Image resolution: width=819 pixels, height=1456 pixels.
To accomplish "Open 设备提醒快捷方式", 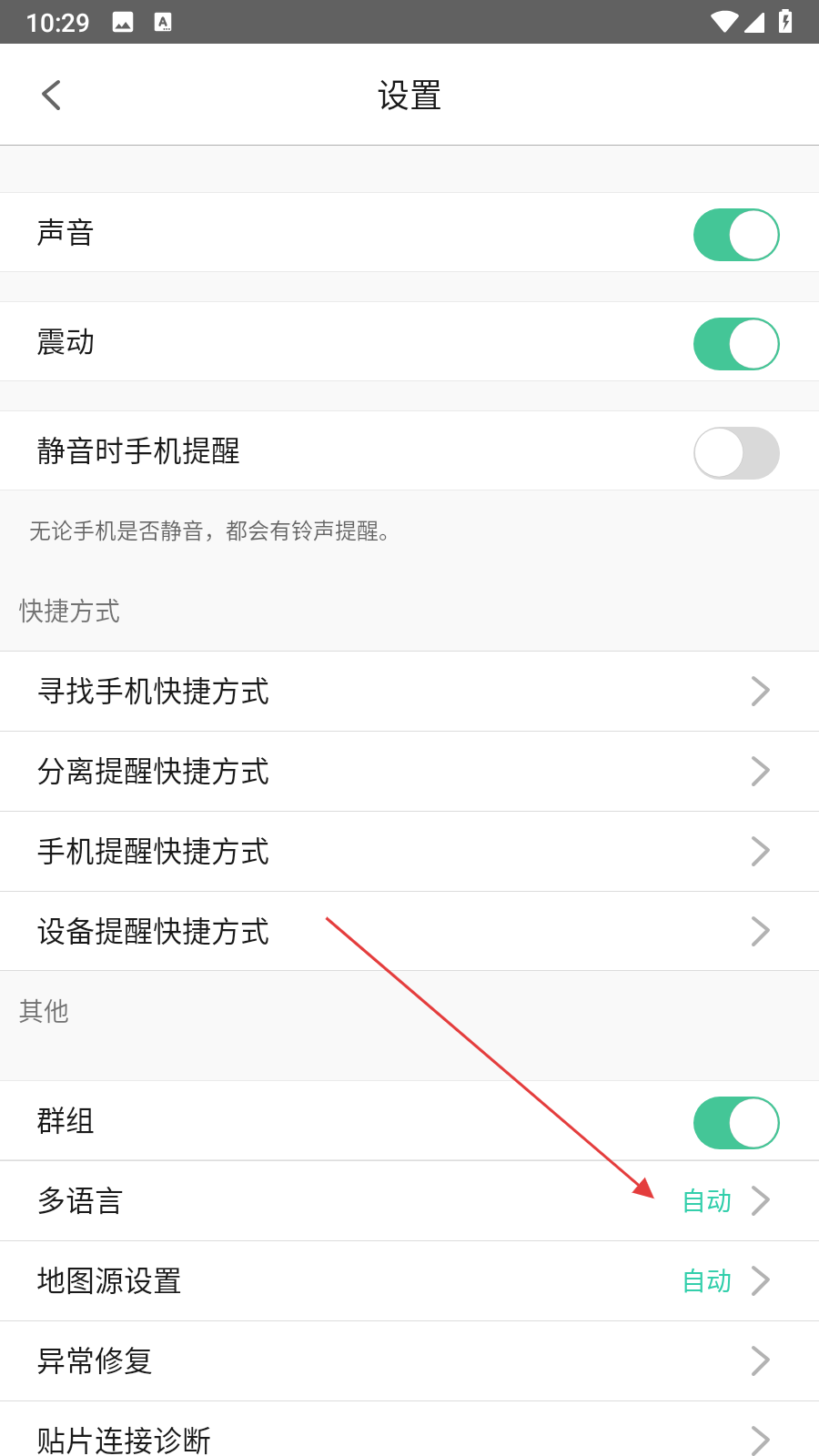I will (409, 932).
